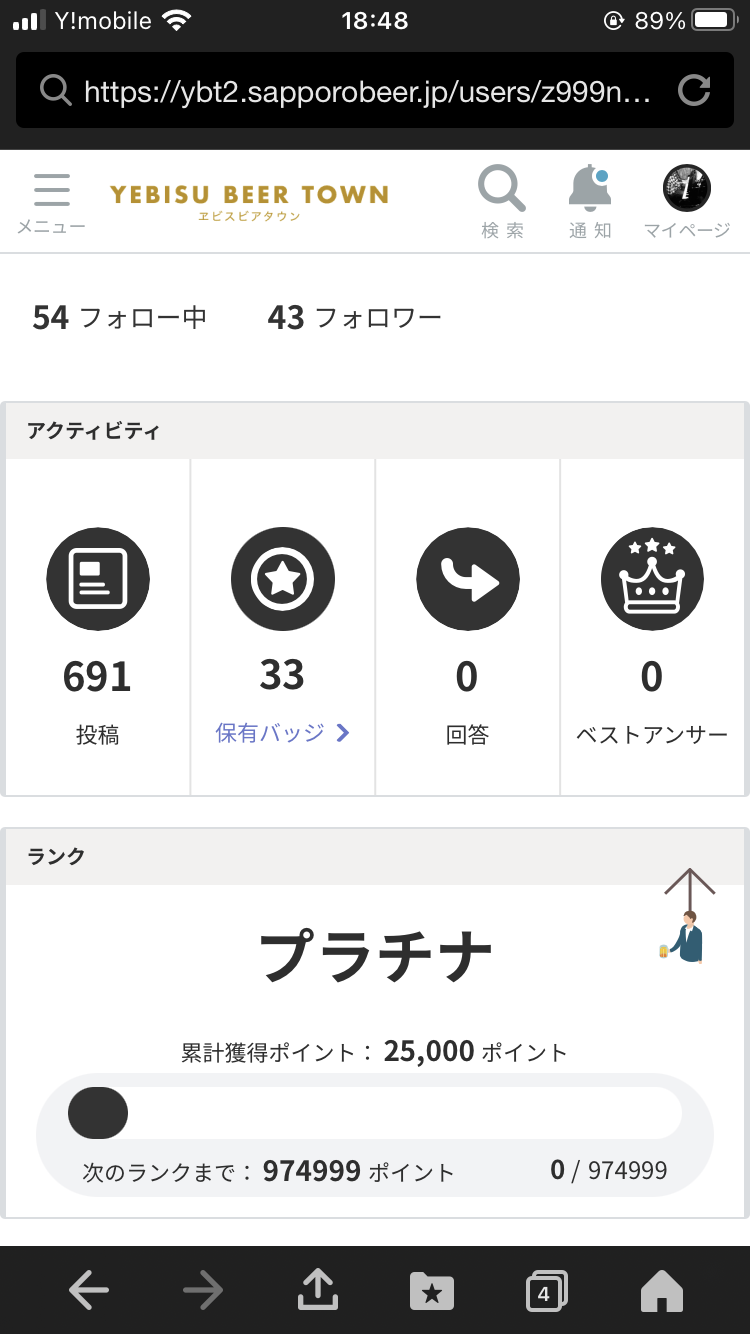Open the メニュー hamburger menu

[51, 203]
